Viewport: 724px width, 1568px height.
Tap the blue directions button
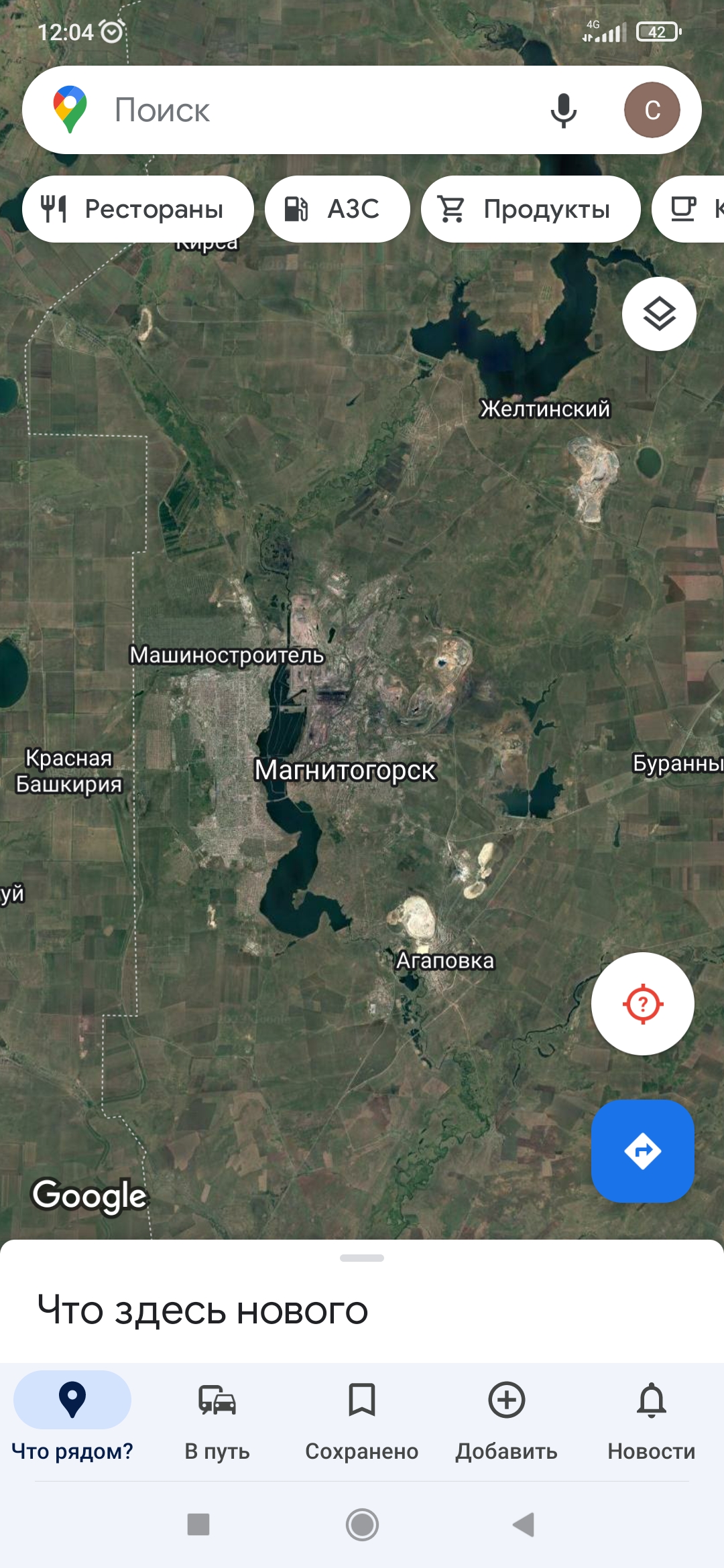pyautogui.click(x=642, y=1151)
